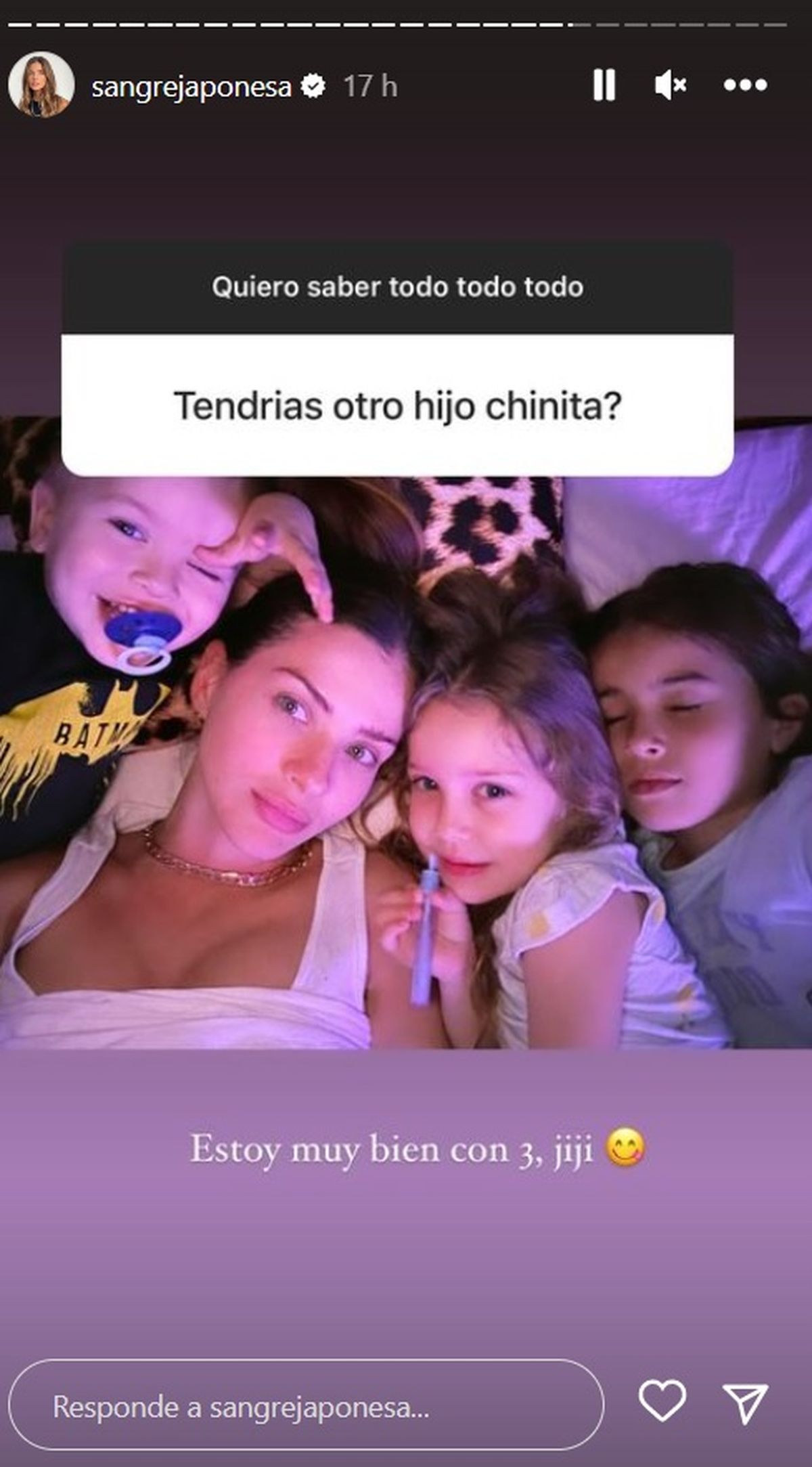812x1467 pixels.
Task: Share the story via paper plane icon
Action: point(745,1403)
